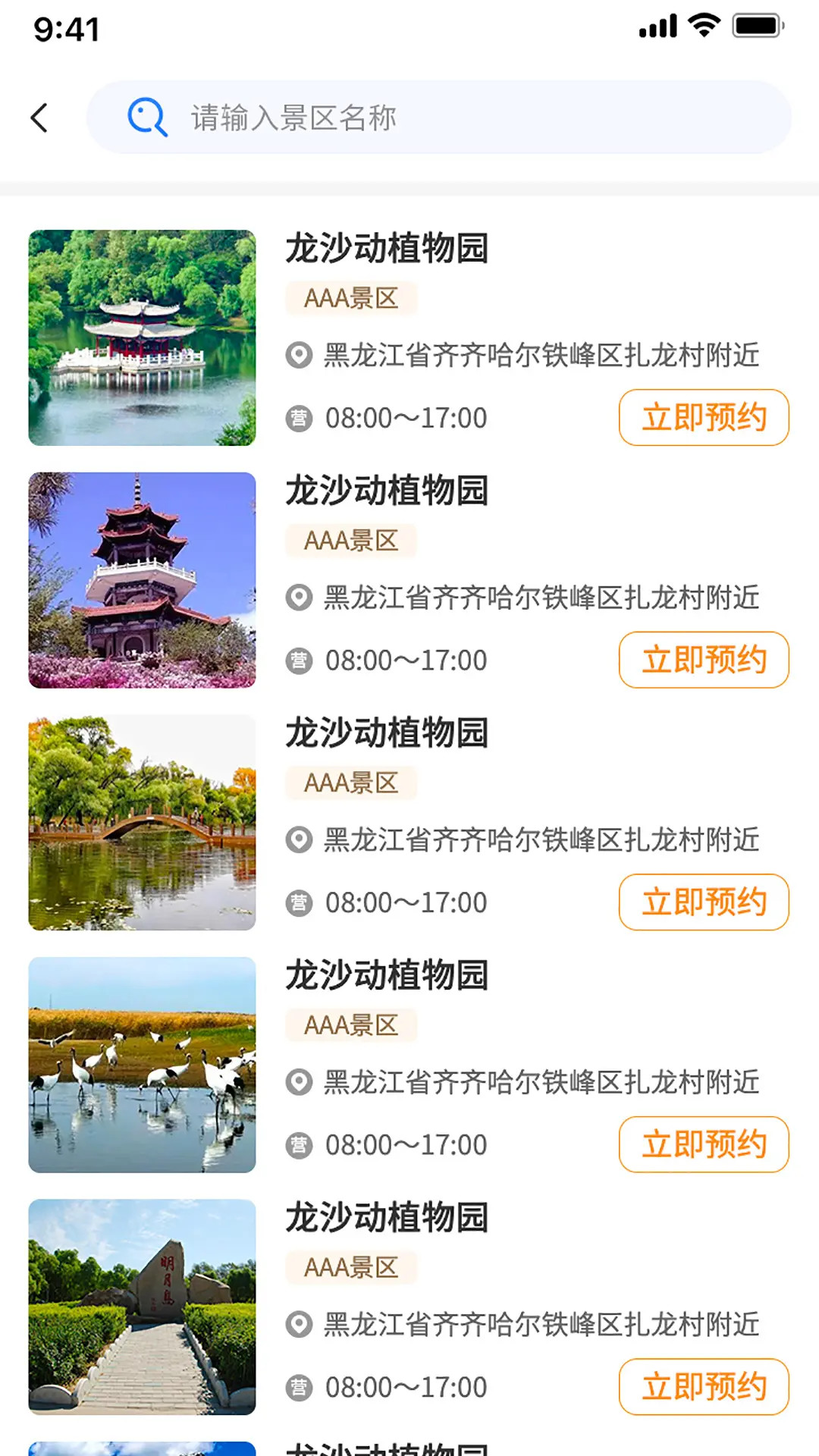Tap 立即预约 on the crane photo listing

(703, 1145)
